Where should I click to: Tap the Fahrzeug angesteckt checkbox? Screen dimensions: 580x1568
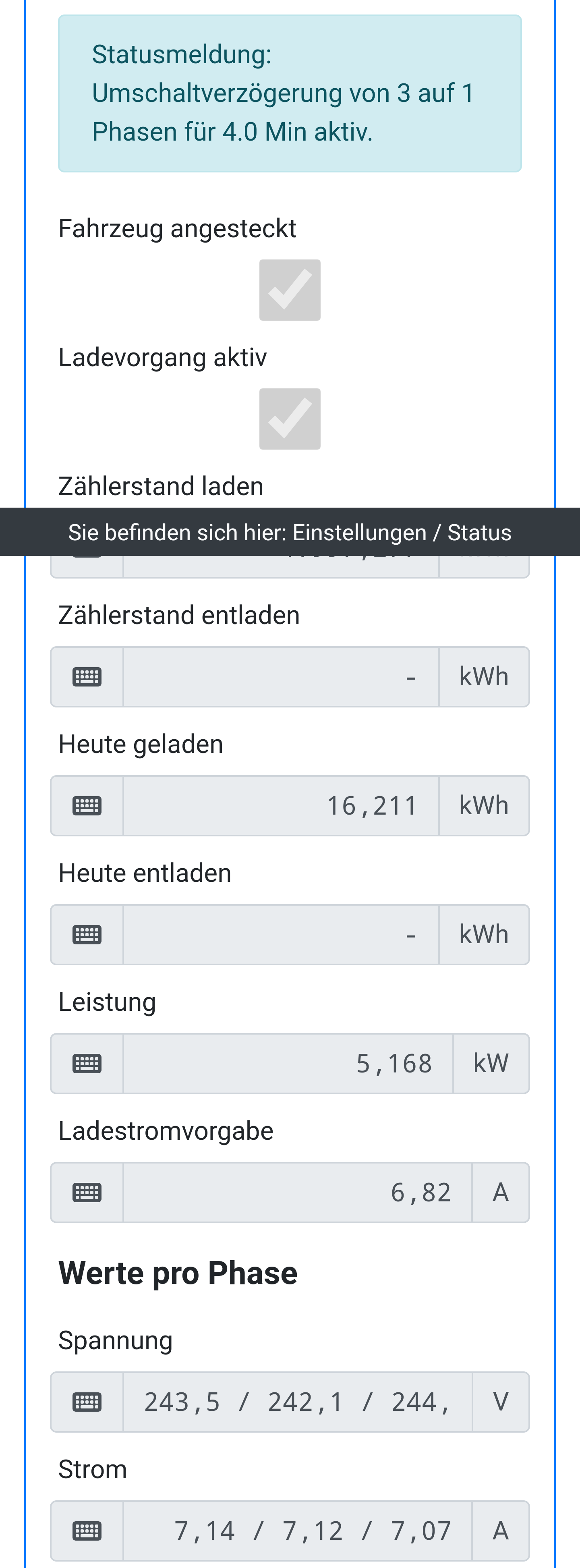290,290
